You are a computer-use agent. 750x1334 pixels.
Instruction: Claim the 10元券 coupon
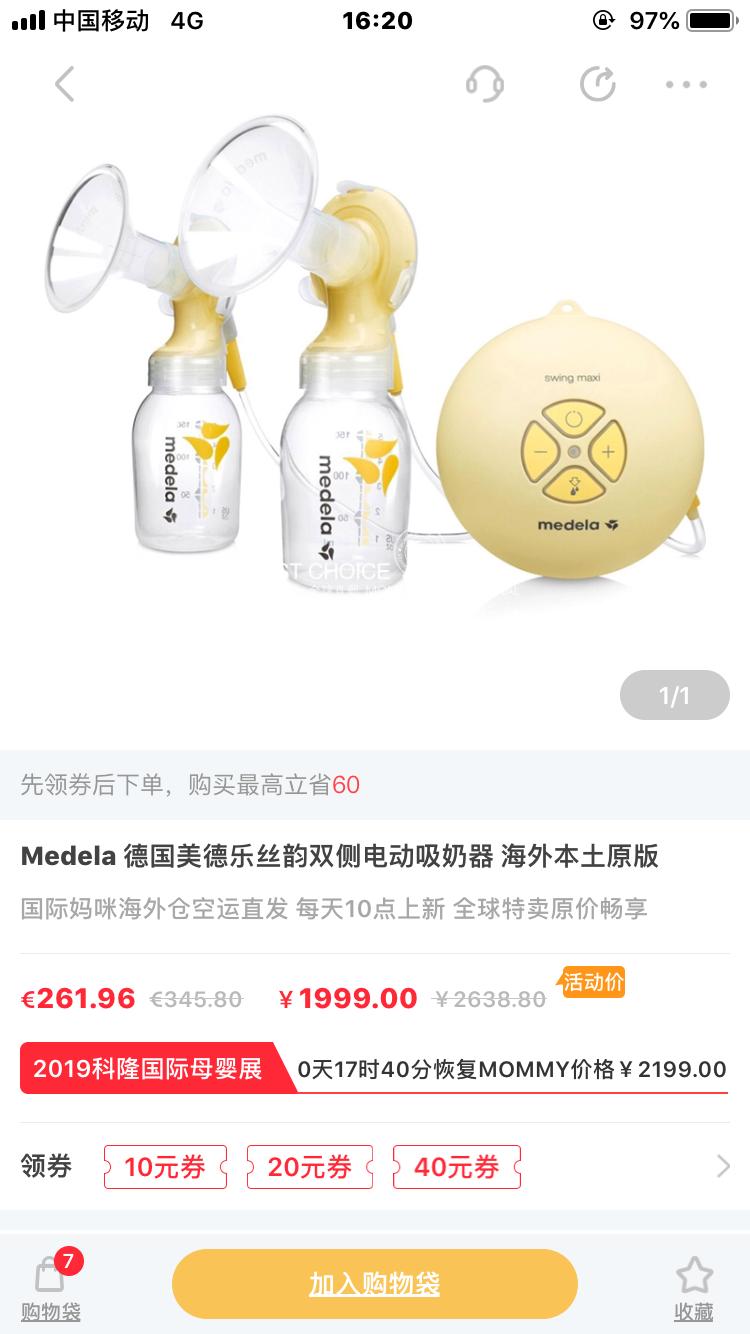coord(166,1165)
